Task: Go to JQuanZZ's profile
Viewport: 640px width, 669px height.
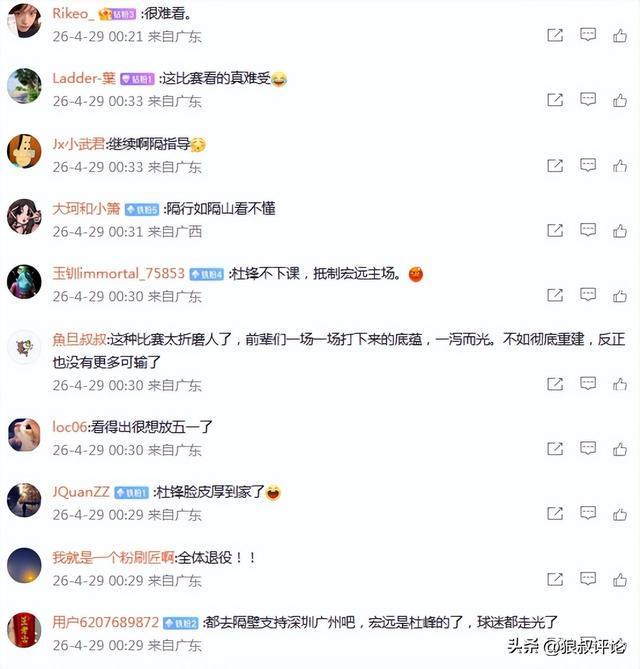Action: [79, 492]
